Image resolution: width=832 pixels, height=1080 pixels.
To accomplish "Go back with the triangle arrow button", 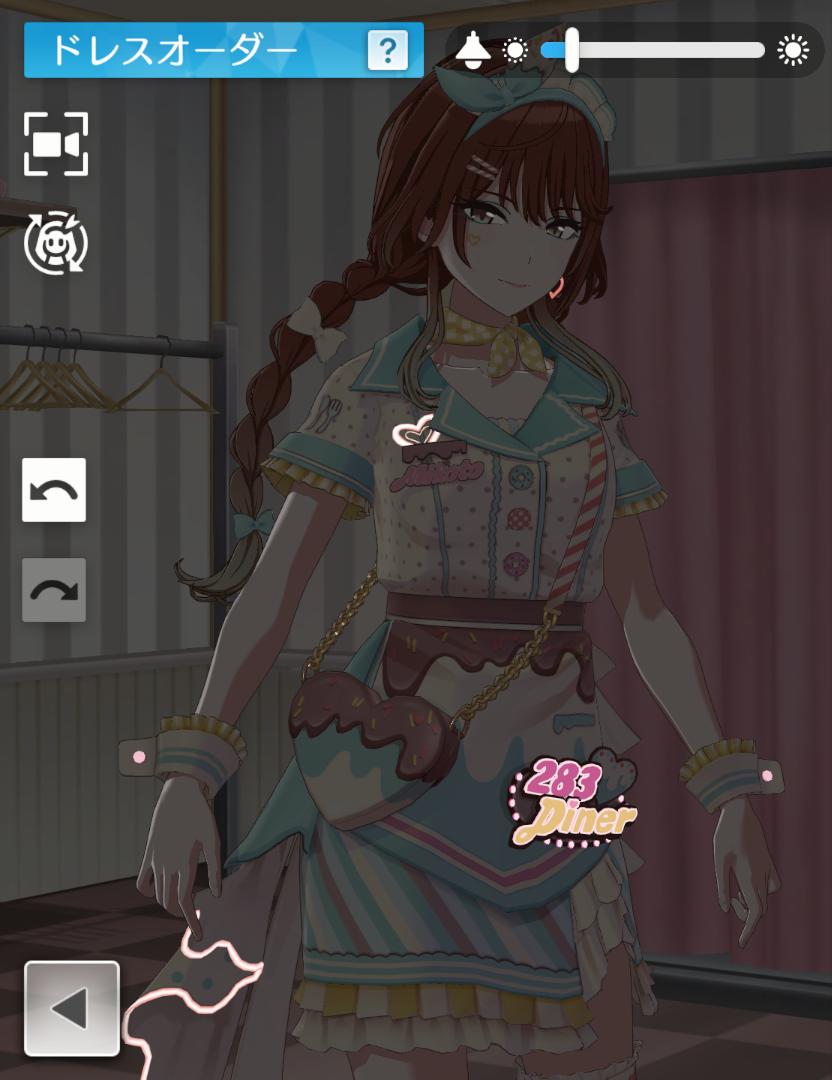I will point(71,1008).
